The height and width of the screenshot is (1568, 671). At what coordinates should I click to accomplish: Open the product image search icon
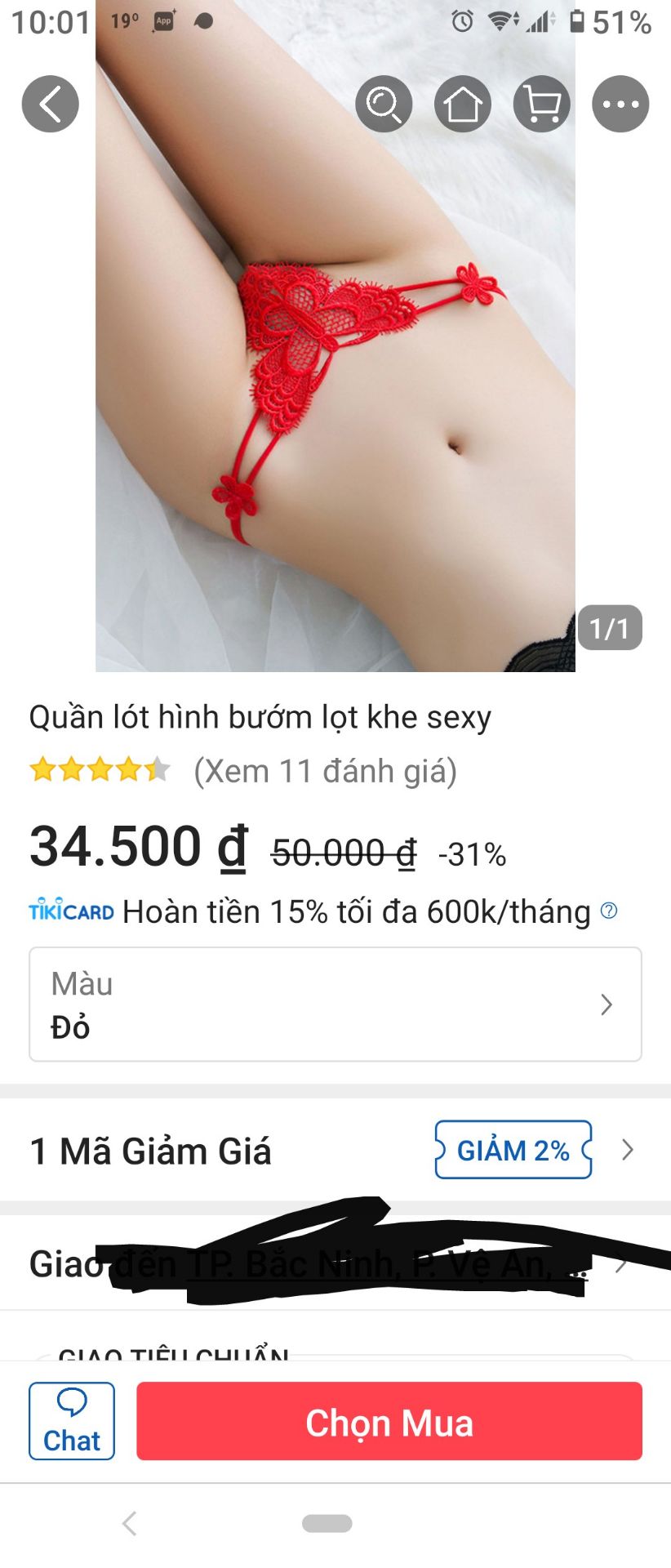[x=384, y=104]
